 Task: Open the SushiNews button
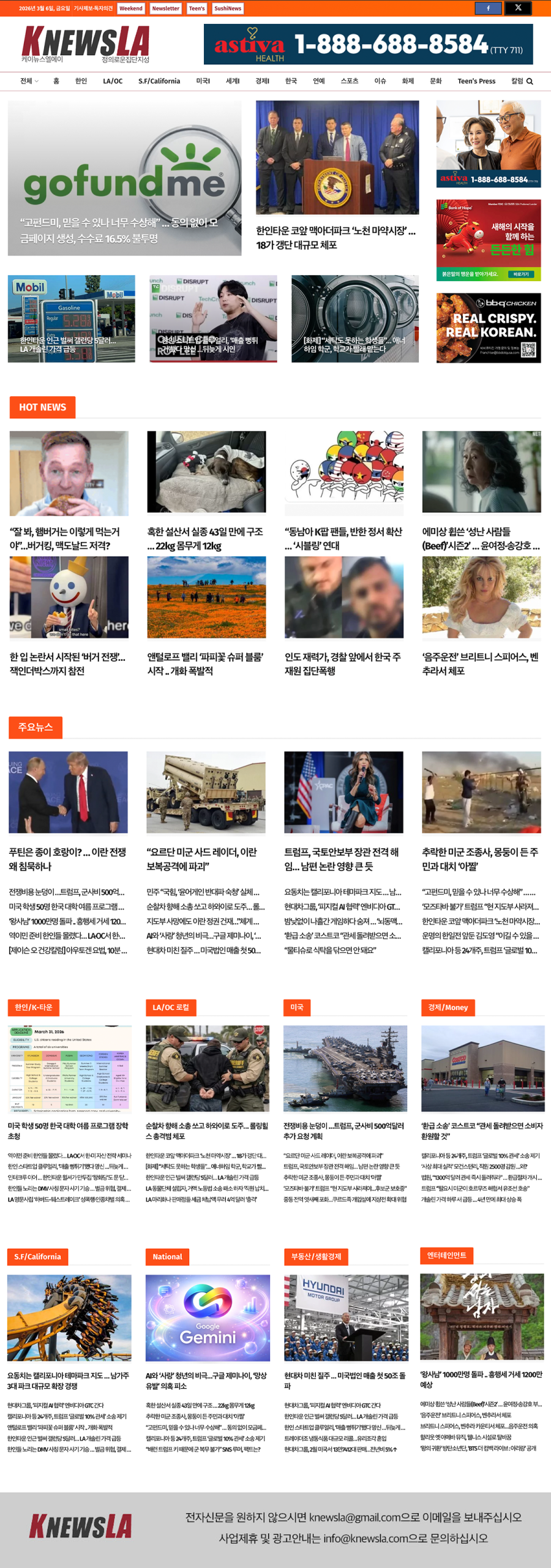[227, 9]
